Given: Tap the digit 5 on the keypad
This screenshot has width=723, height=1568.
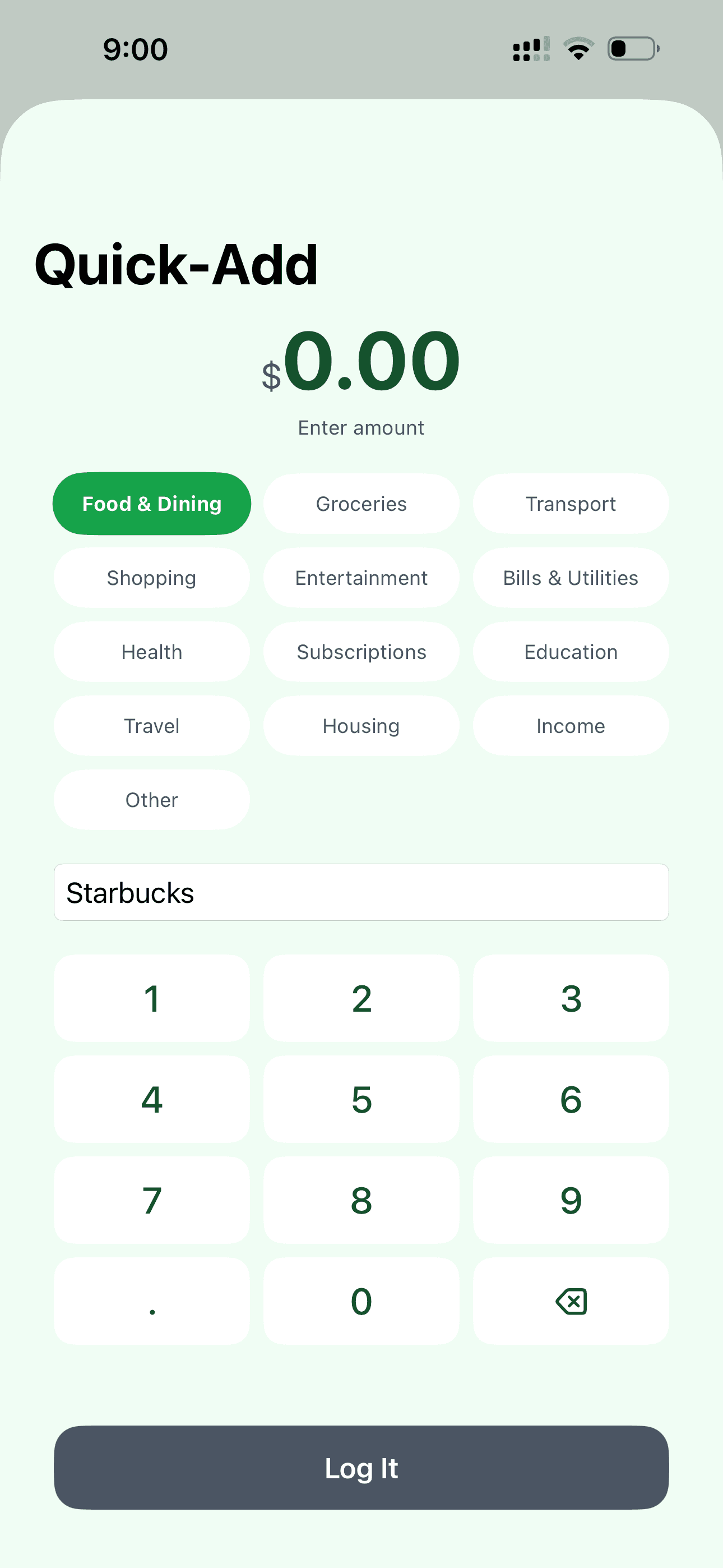Looking at the screenshot, I should (x=361, y=1099).
